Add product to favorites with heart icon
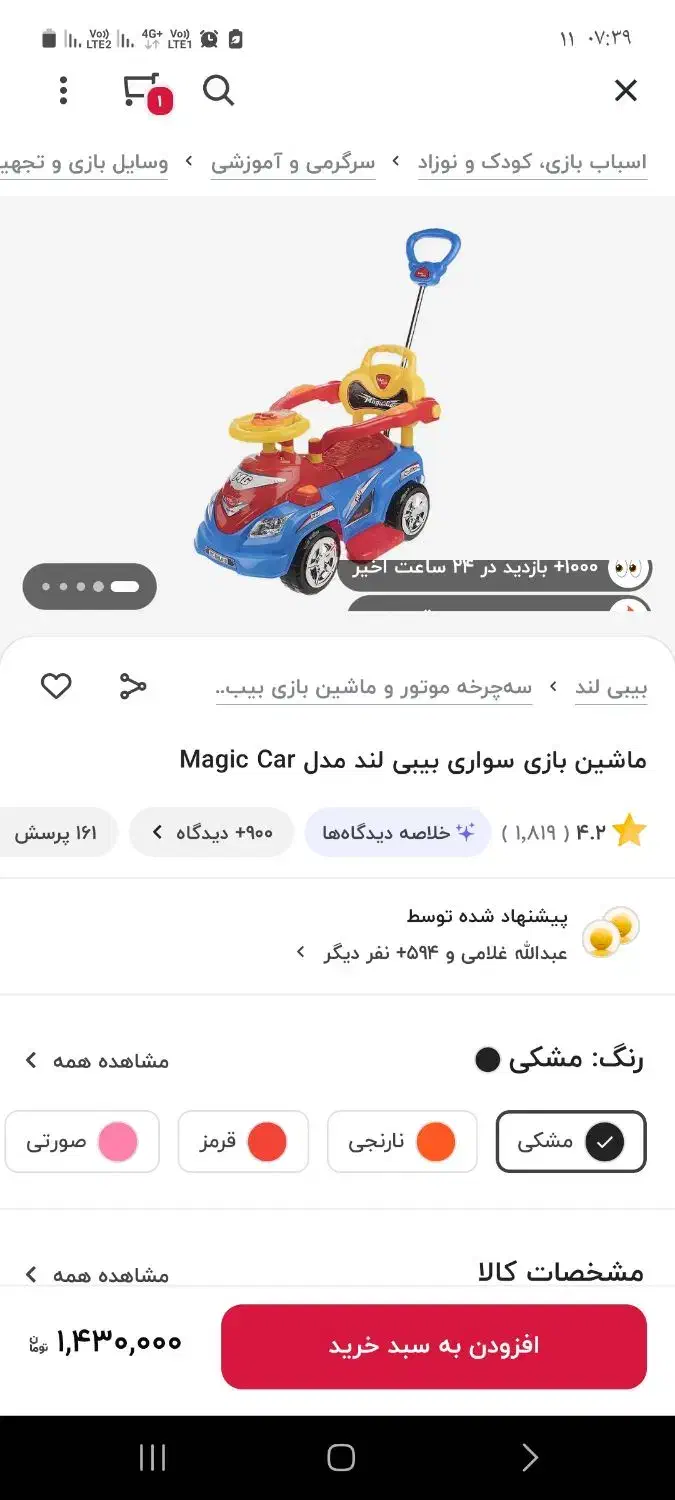Viewport: 675px width, 1500px height. 56,686
